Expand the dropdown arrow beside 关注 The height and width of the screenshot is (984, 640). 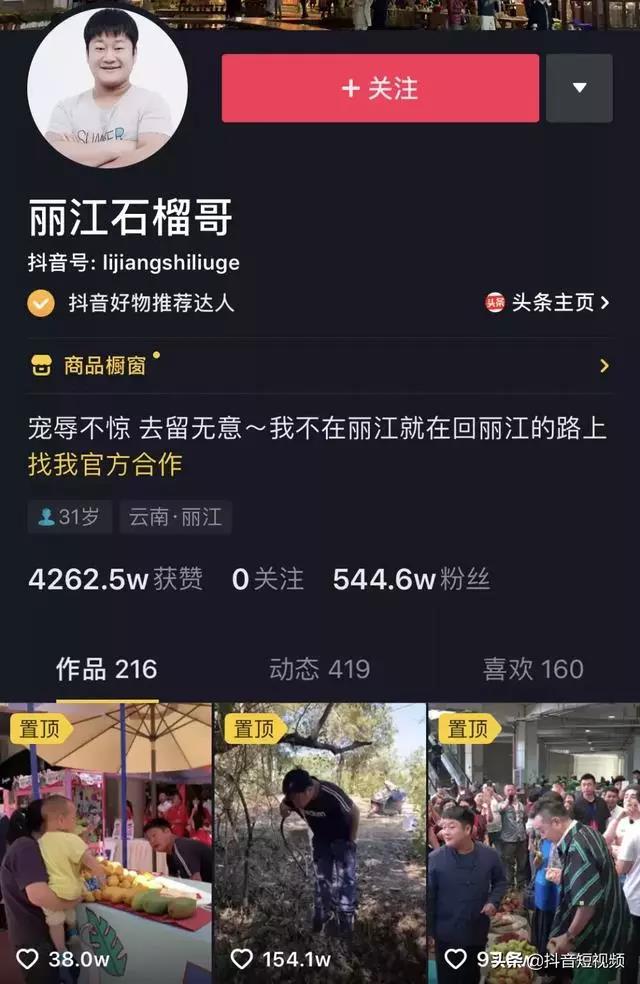click(x=579, y=88)
